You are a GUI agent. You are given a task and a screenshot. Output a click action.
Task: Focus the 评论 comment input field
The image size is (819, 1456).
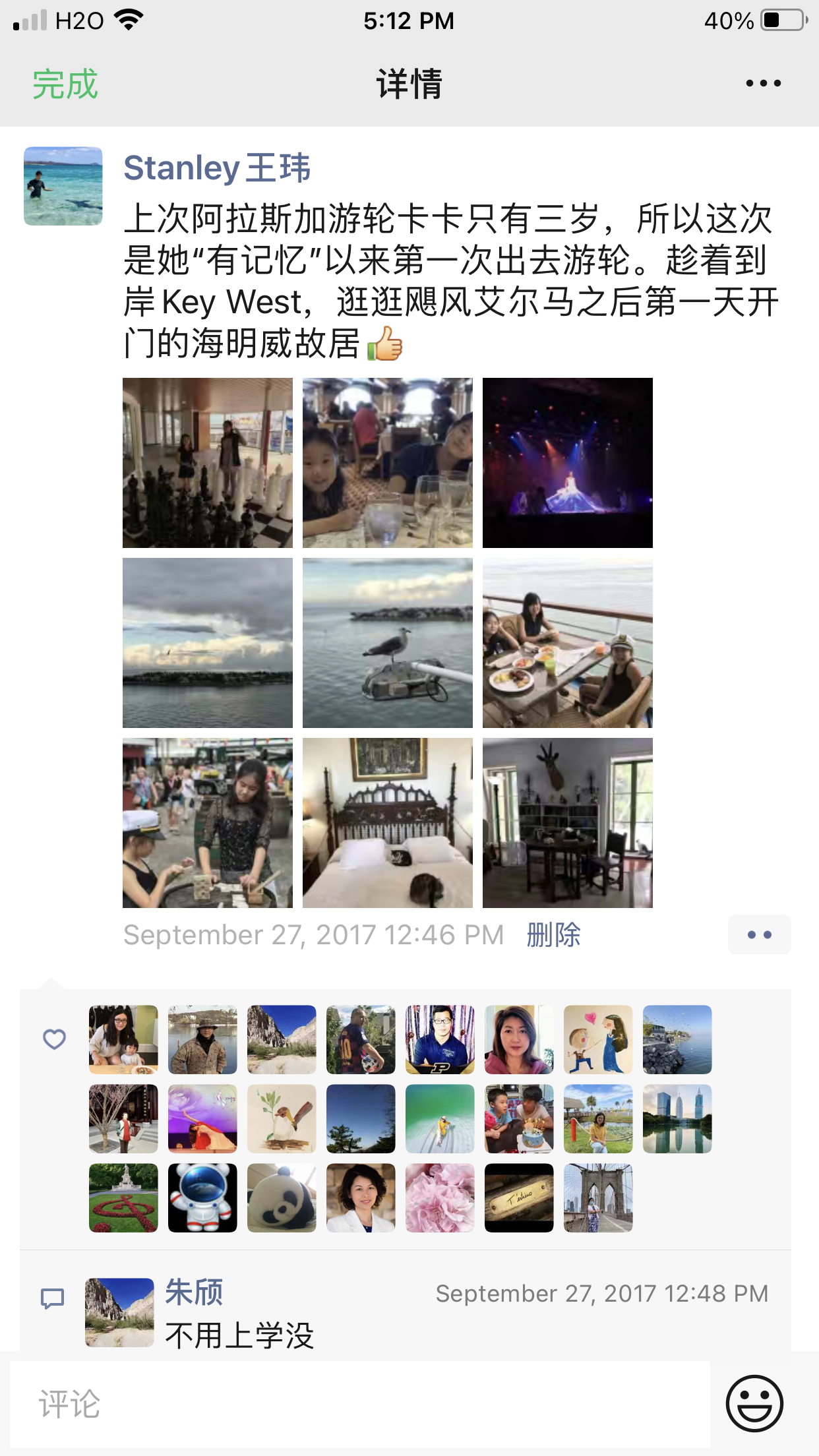point(359,1404)
